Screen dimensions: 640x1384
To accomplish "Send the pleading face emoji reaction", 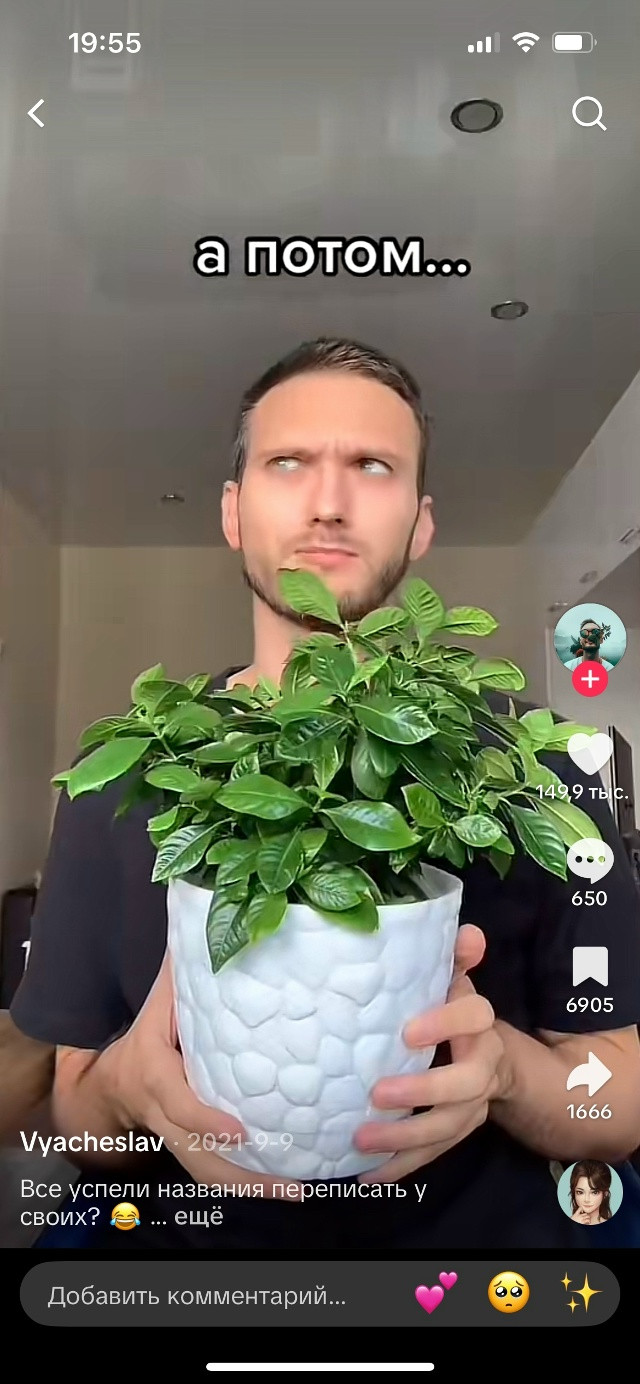I will (x=508, y=1294).
